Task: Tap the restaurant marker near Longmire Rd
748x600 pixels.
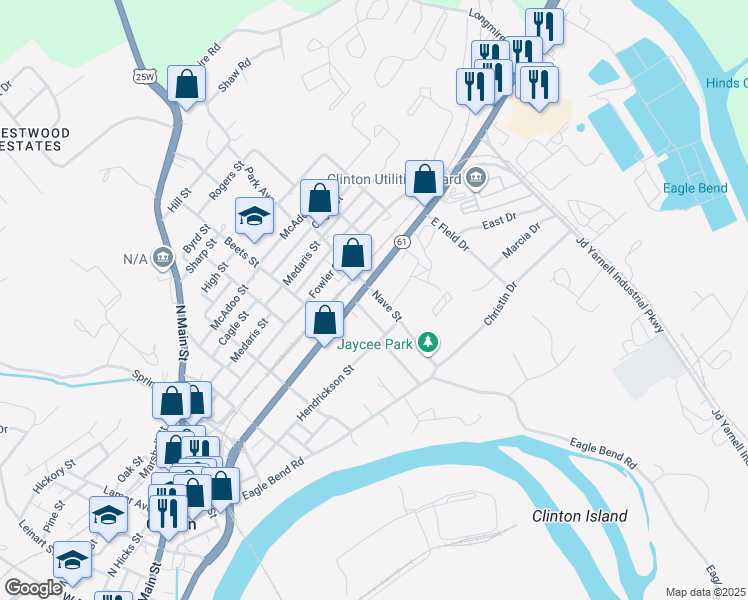Action: (544, 26)
